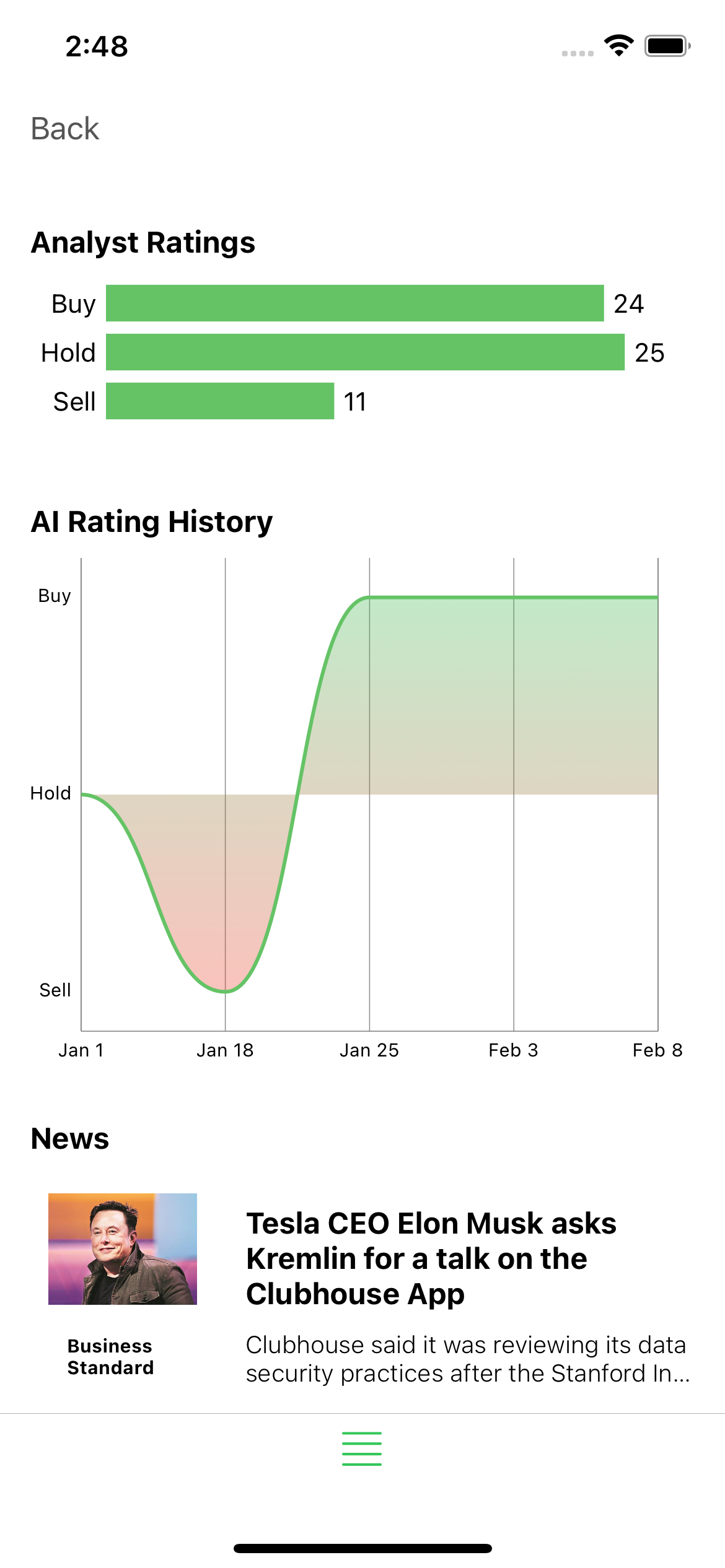Tap the AI Rating History title

point(152,521)
